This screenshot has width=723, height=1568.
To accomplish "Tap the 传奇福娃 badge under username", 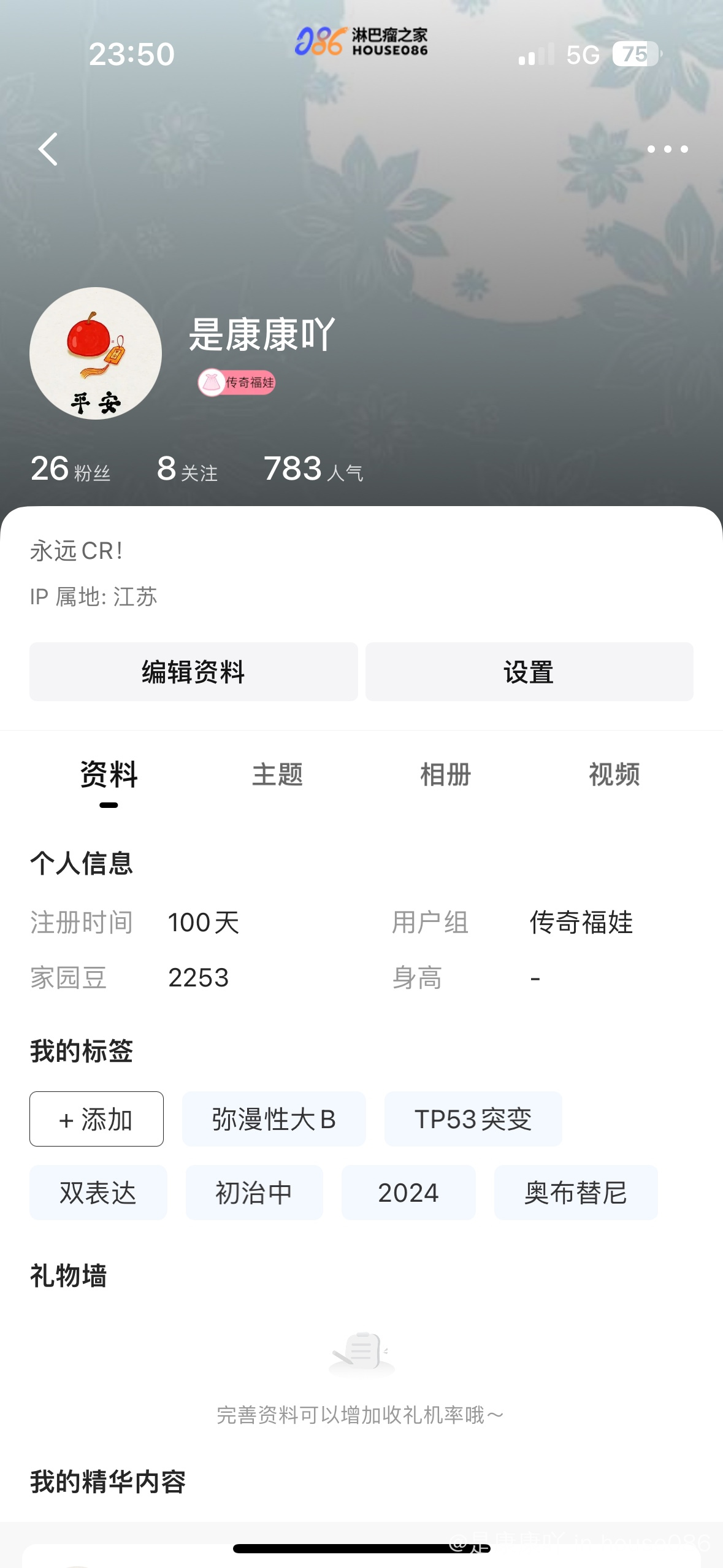I will [237, 383].
